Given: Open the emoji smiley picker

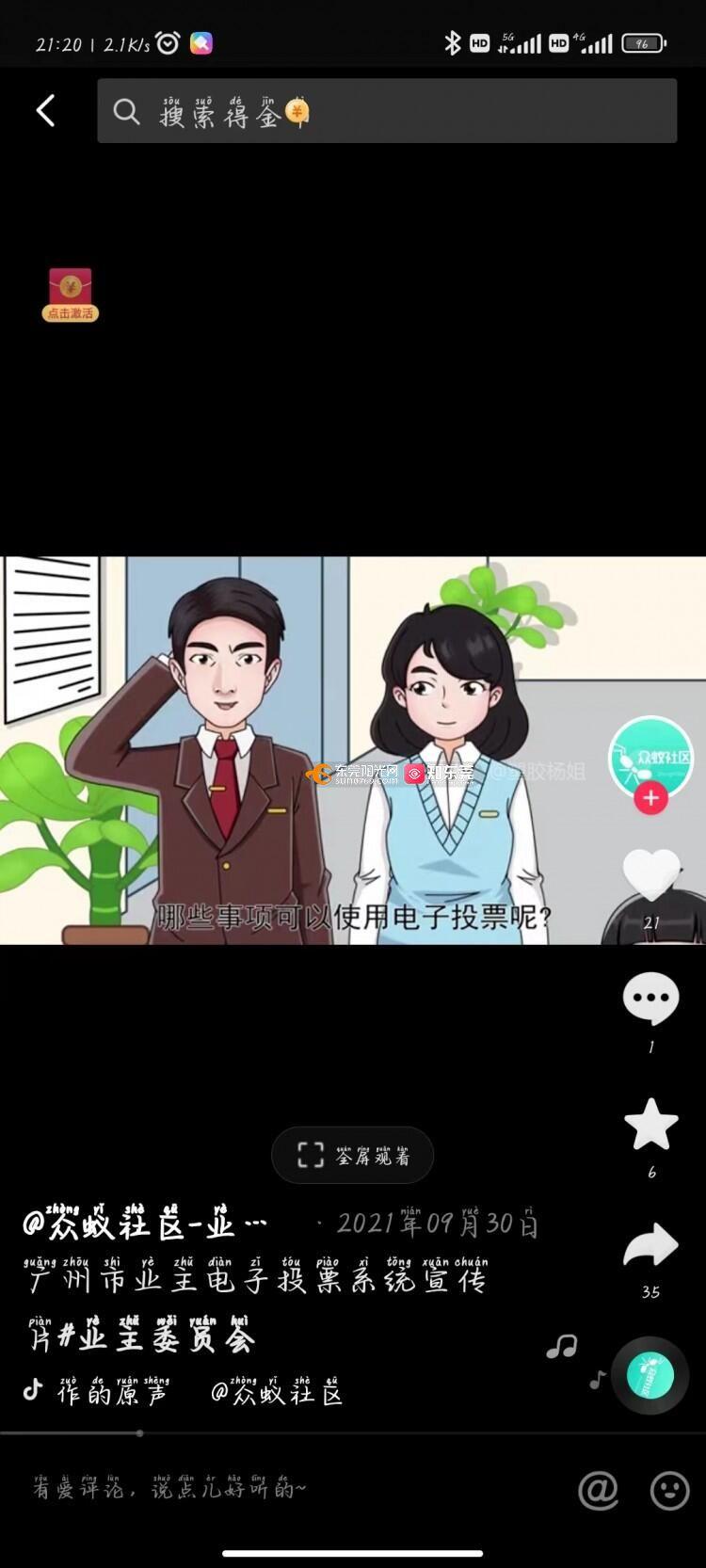Looking at the screenshot, I should [669, 1490].
